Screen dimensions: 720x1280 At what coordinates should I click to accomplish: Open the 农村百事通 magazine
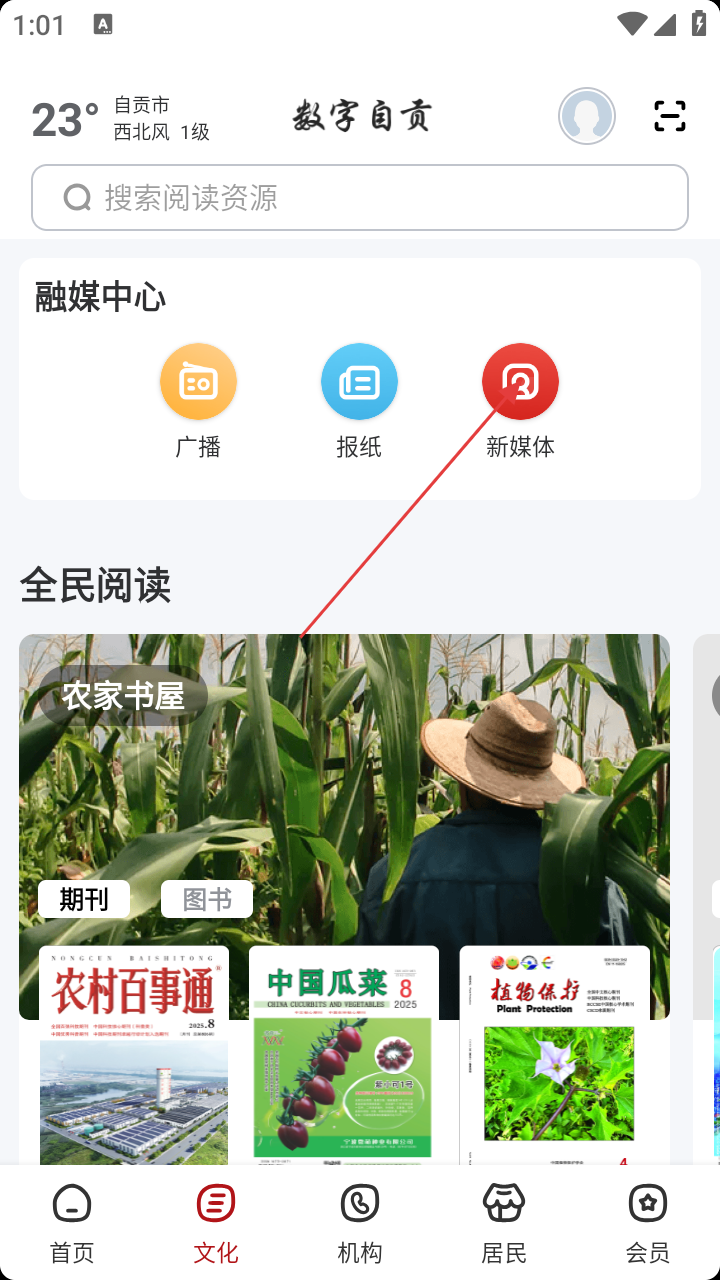coord(134,1055)
